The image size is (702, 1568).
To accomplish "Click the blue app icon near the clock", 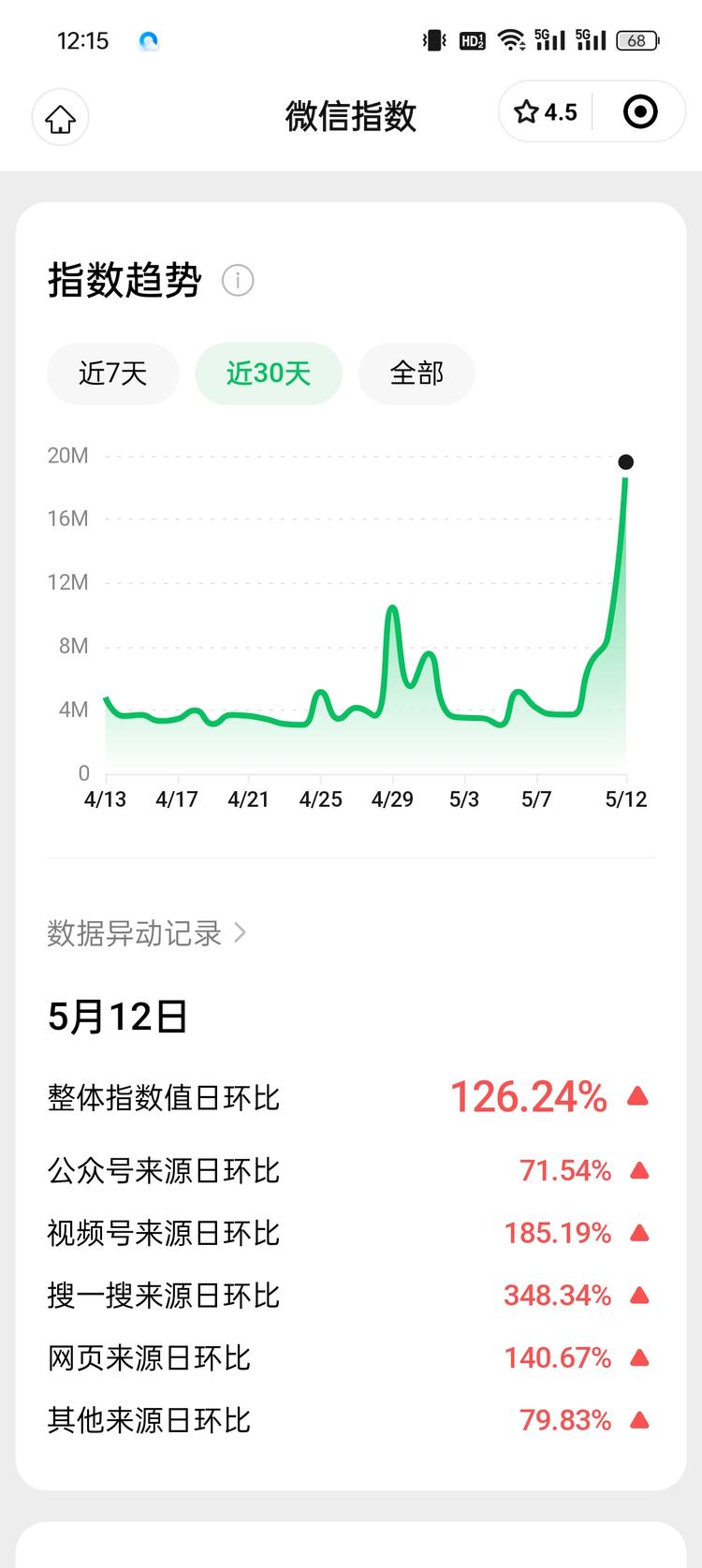I will [x=150, y=41].
